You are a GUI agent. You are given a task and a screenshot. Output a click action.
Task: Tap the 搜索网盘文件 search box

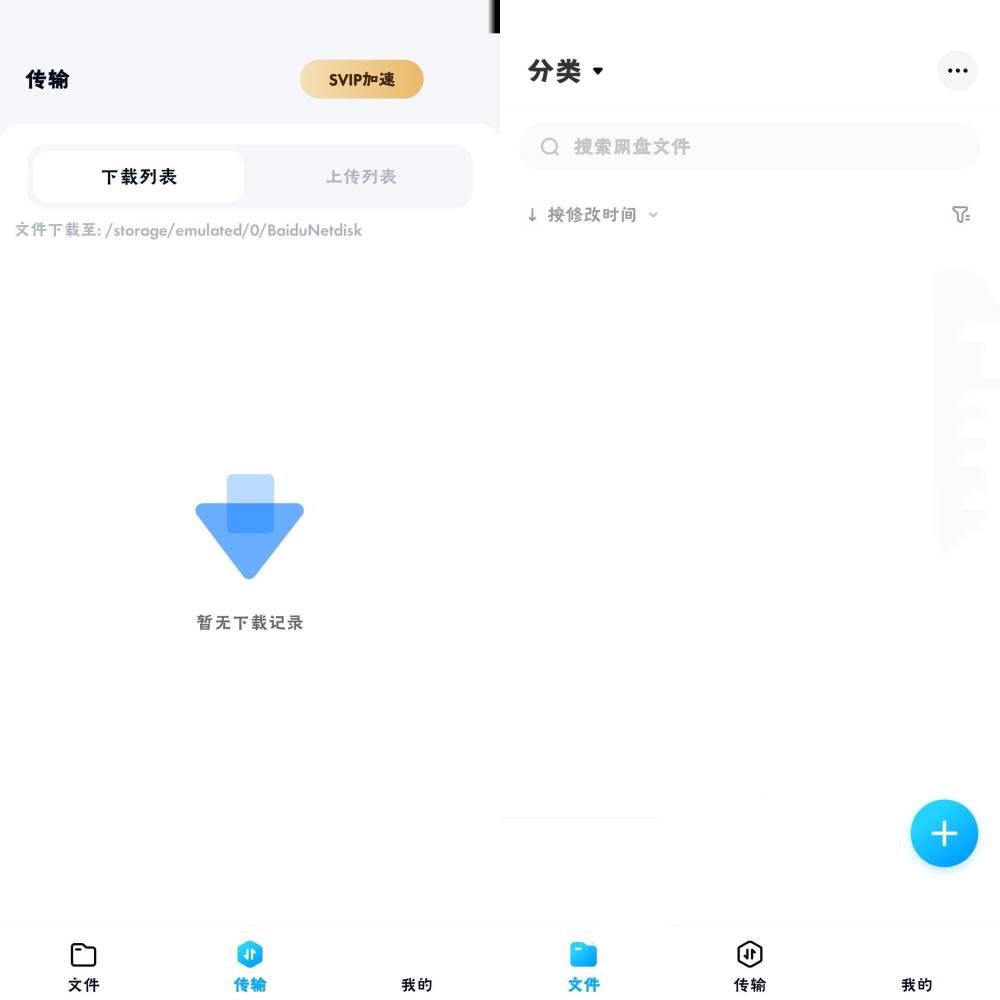[749, 147]
